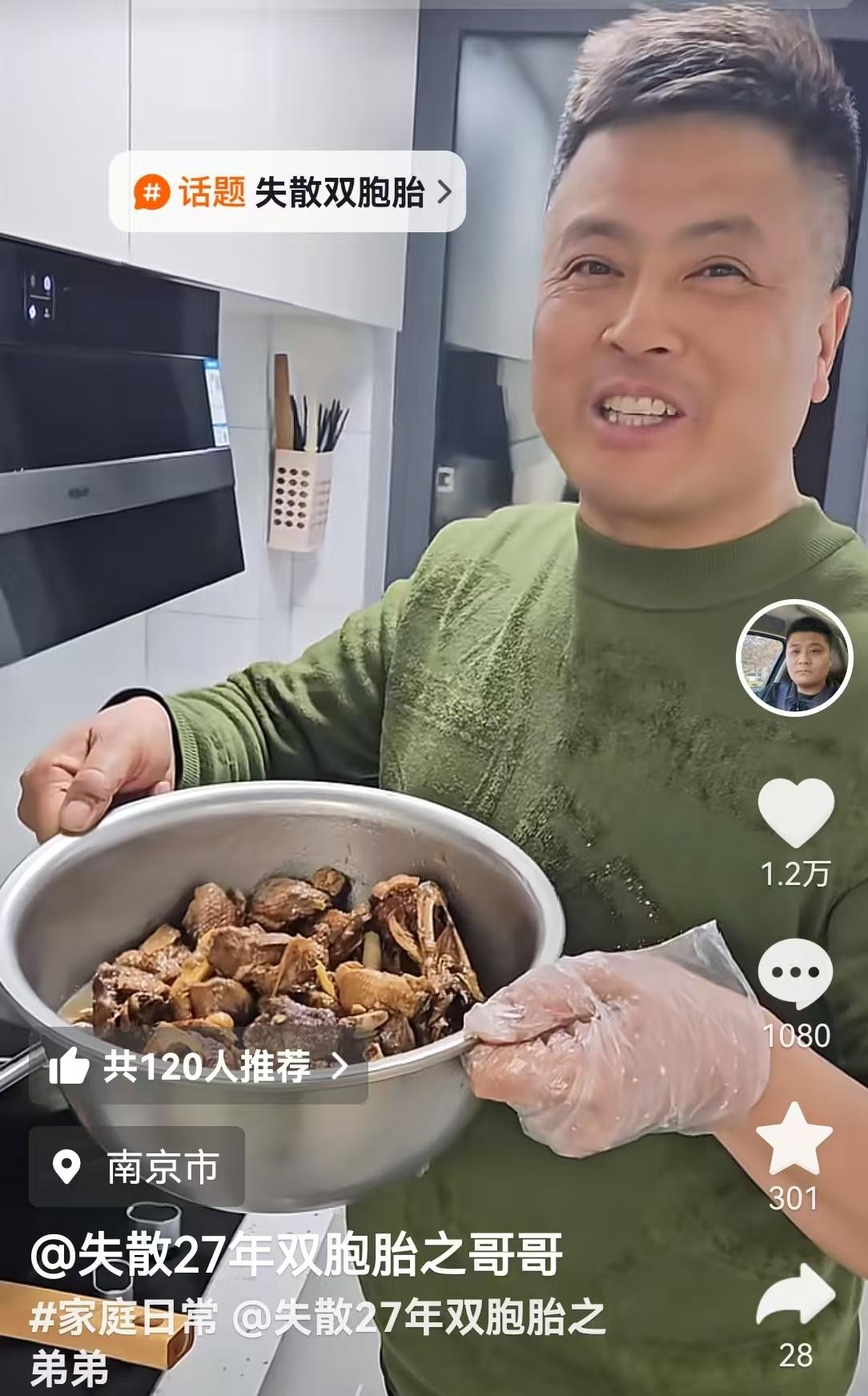Open author name @失散27年双胞胎之哥哥
The height and width of the screenshot is (1396, 868).
pyautogui.click(x=296, y=1255)
